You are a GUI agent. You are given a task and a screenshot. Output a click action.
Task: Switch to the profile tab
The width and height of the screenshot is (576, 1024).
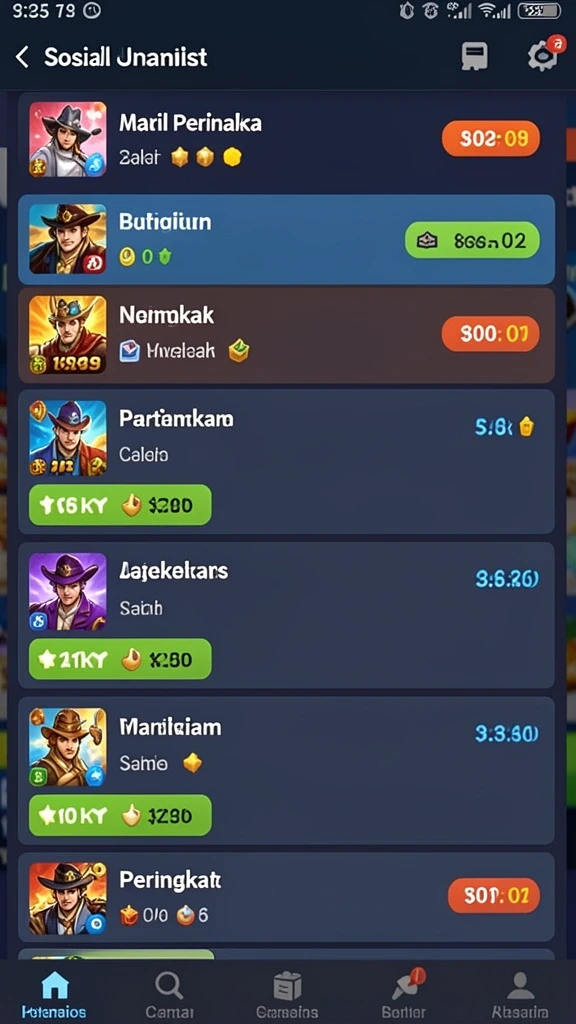coord(520,995)
